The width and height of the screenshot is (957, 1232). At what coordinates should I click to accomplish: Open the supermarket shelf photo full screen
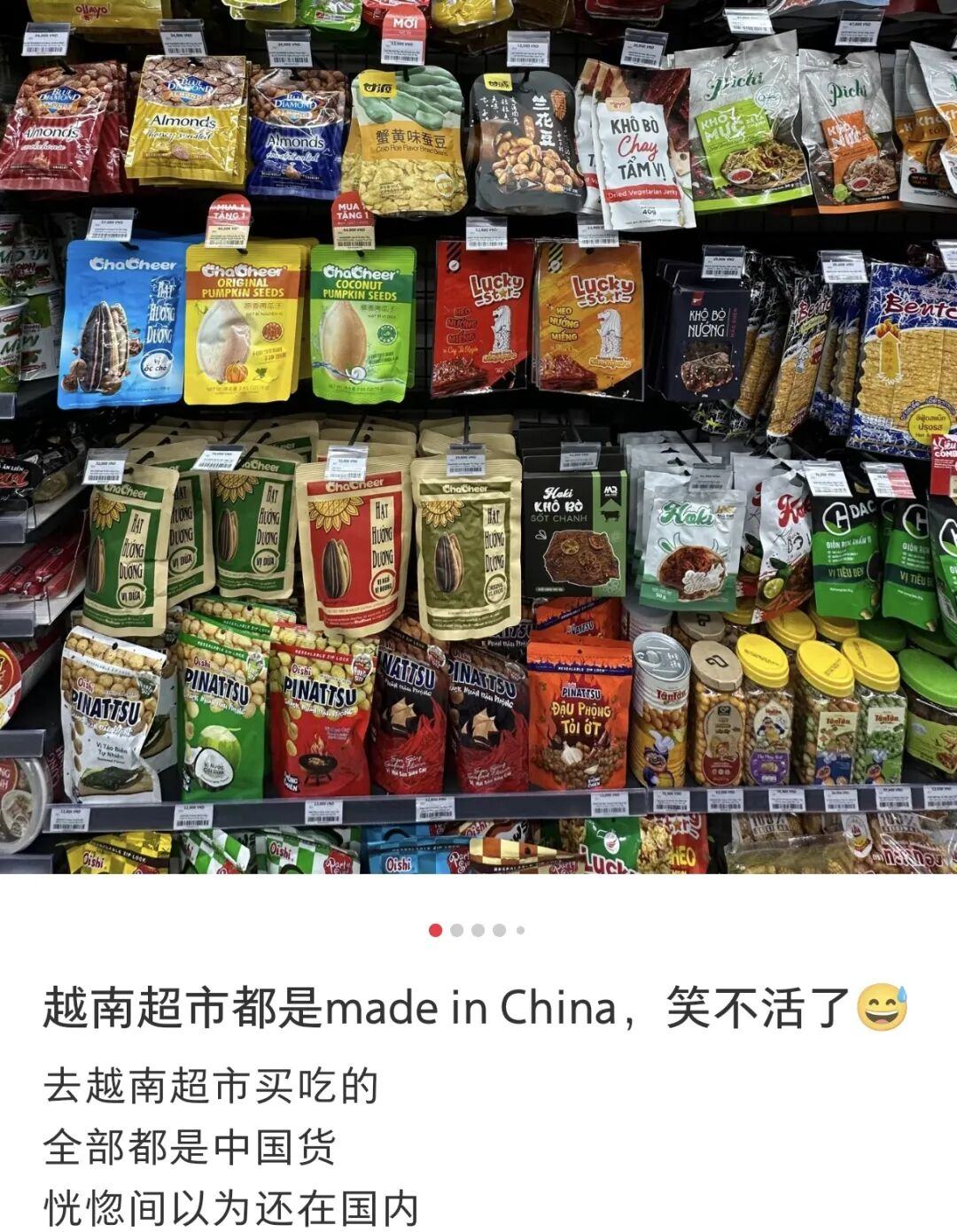(478, 436)
